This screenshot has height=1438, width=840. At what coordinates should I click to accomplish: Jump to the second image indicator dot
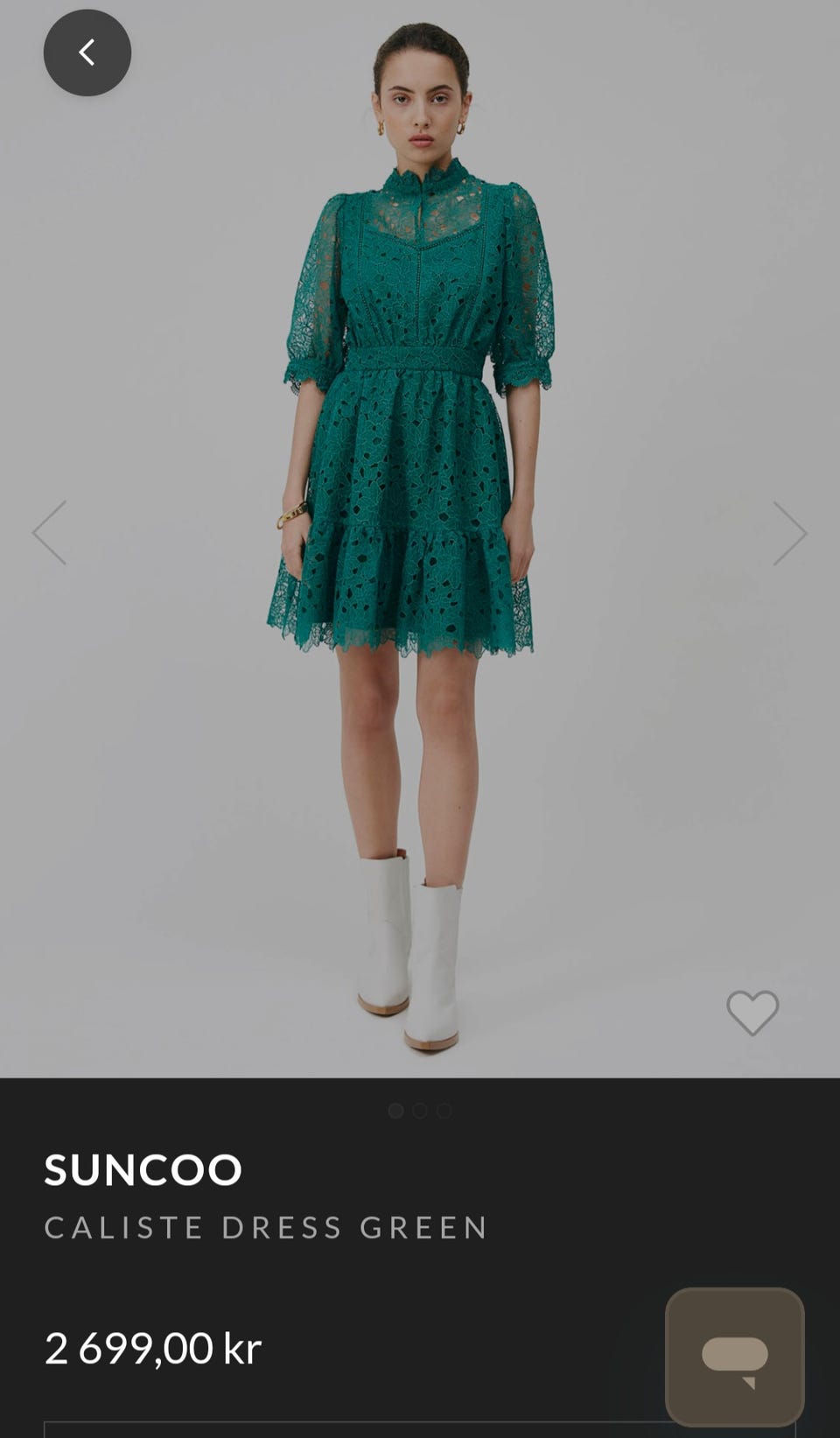tap(420, 1111)
